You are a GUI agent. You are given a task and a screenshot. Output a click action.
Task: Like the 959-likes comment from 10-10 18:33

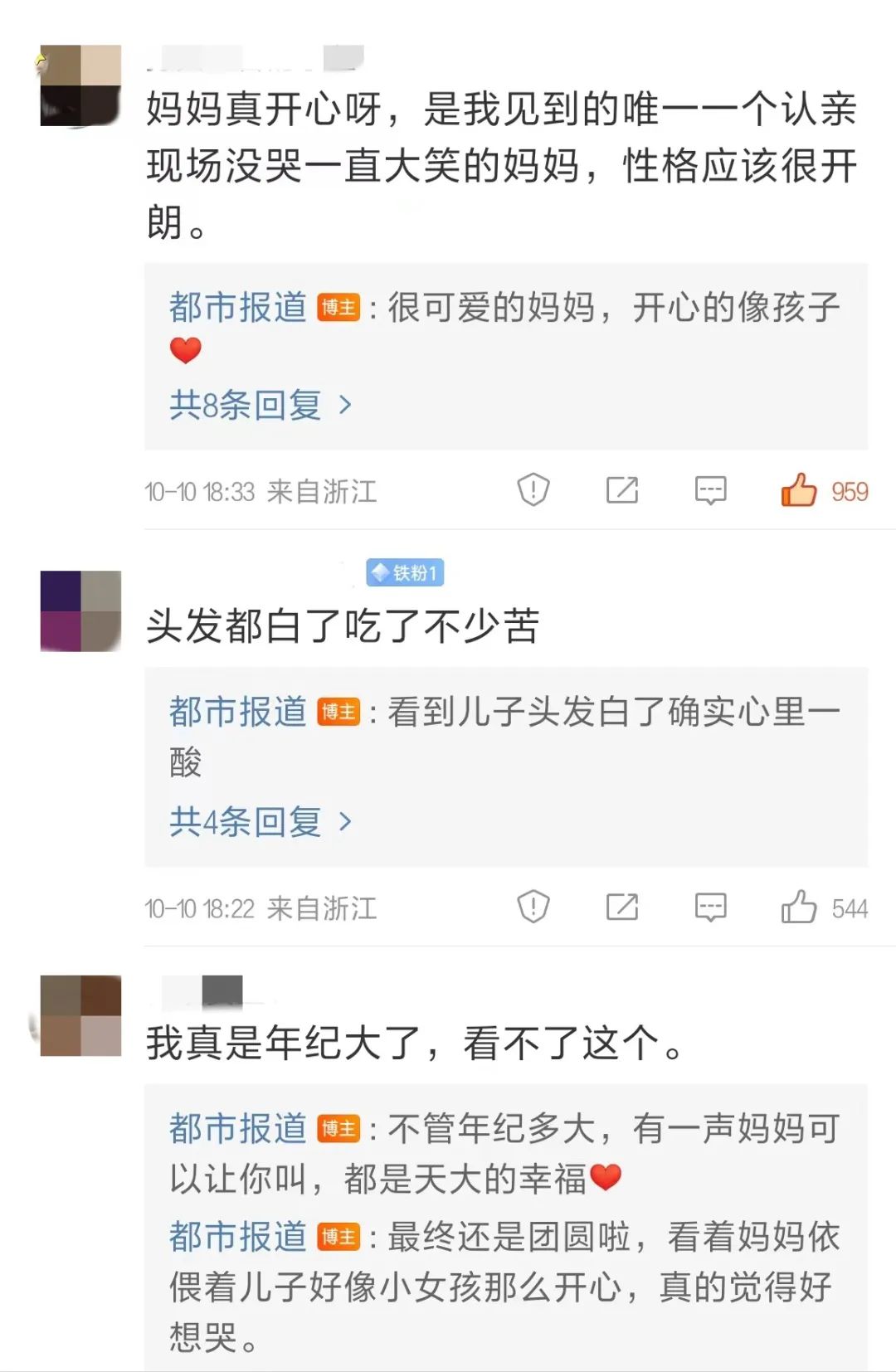point(799,490)
